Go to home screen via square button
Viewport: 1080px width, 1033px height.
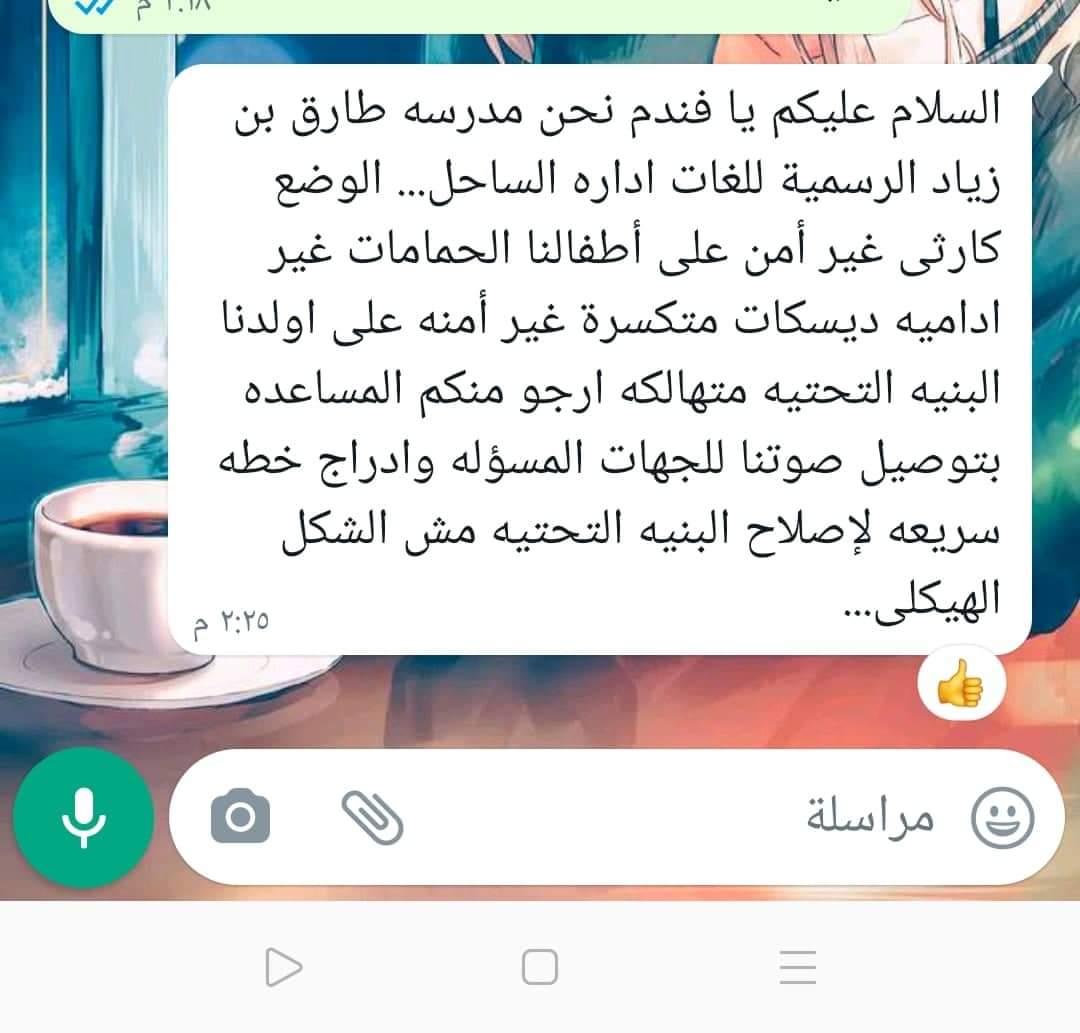pyautogui.click(x=540, y=967)
